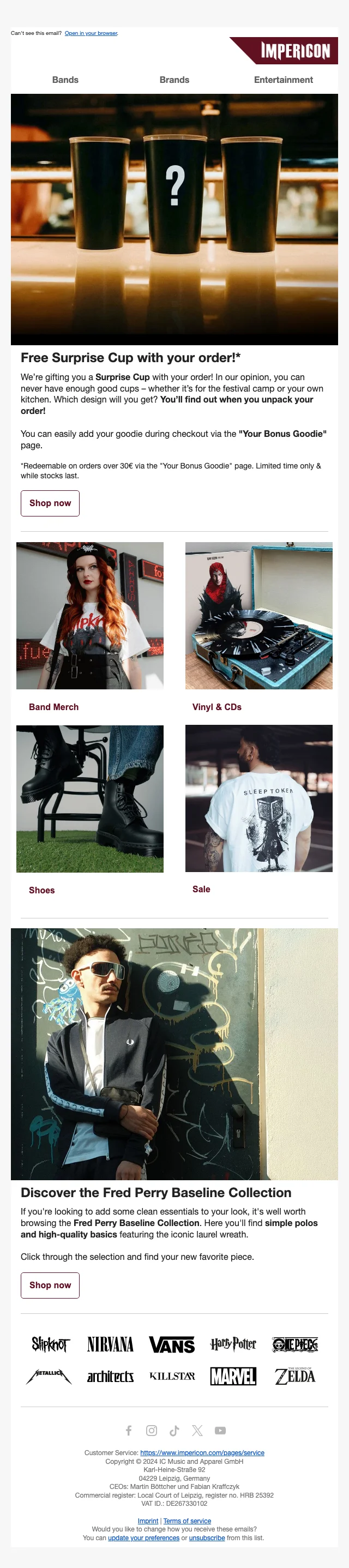
Task: Tap Shop now for Fred Perry collection
Action: pos(50,1284)
